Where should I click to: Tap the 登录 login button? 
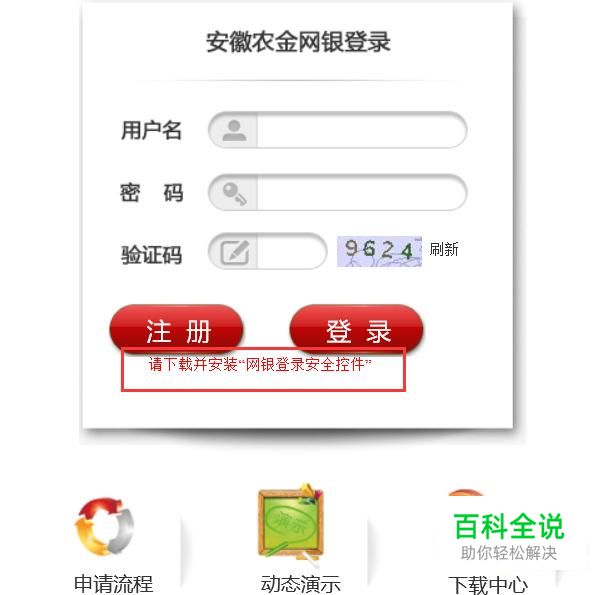tap(357, 330)
